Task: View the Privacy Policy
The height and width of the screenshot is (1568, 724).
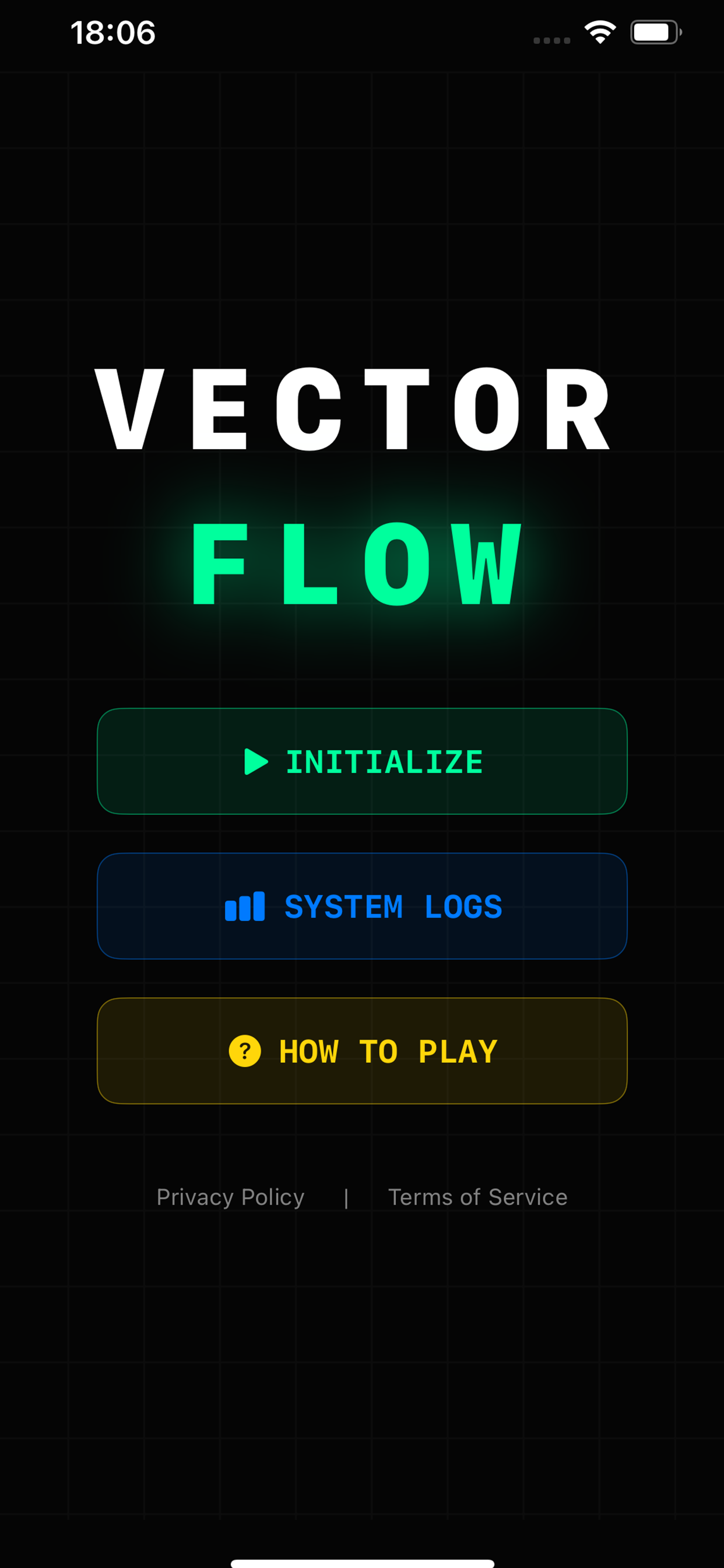Action: (230, 1196)
